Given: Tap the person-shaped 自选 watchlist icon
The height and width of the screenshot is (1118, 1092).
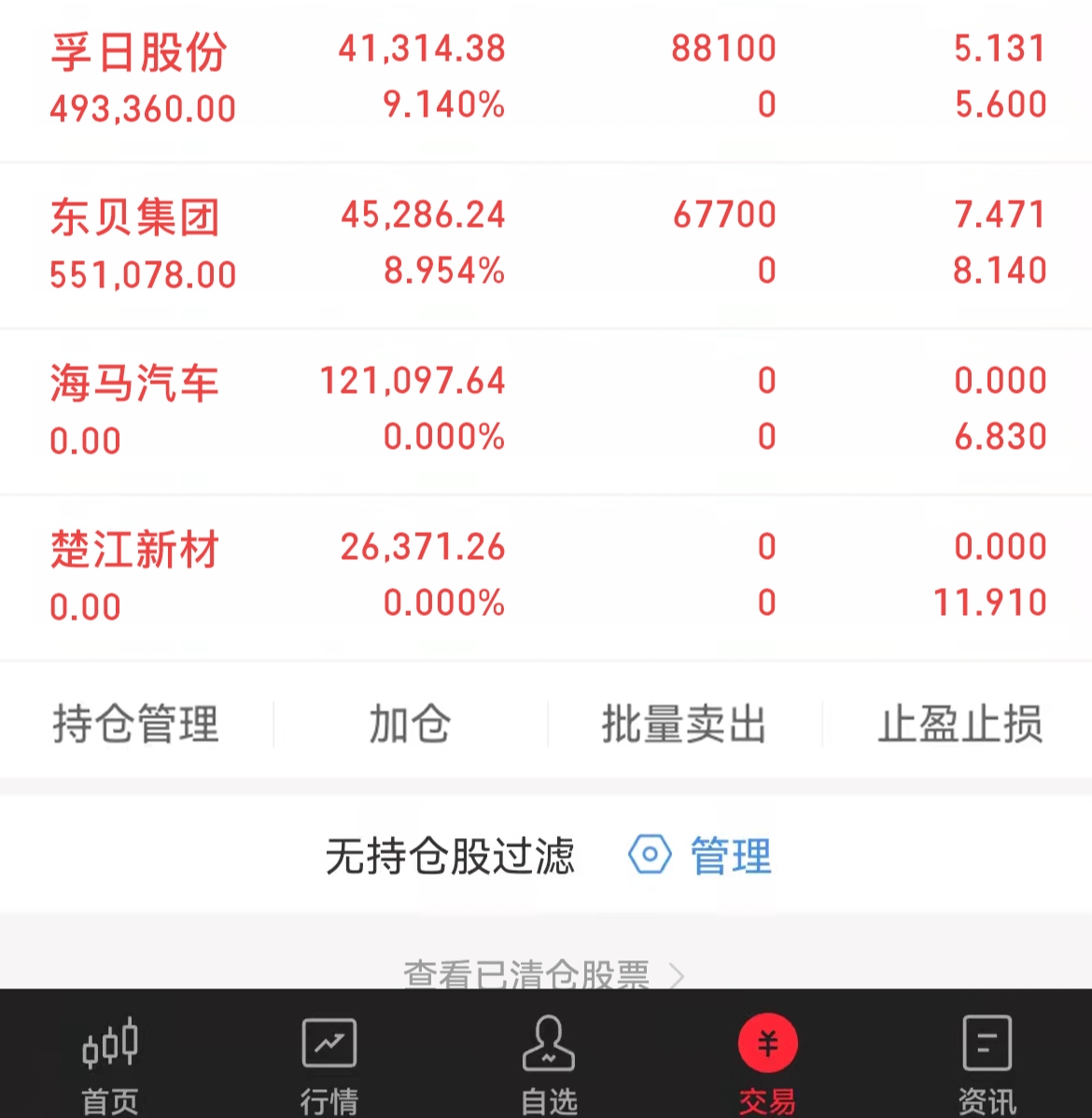Looking at the screenshot, I should click(548, 1042).
